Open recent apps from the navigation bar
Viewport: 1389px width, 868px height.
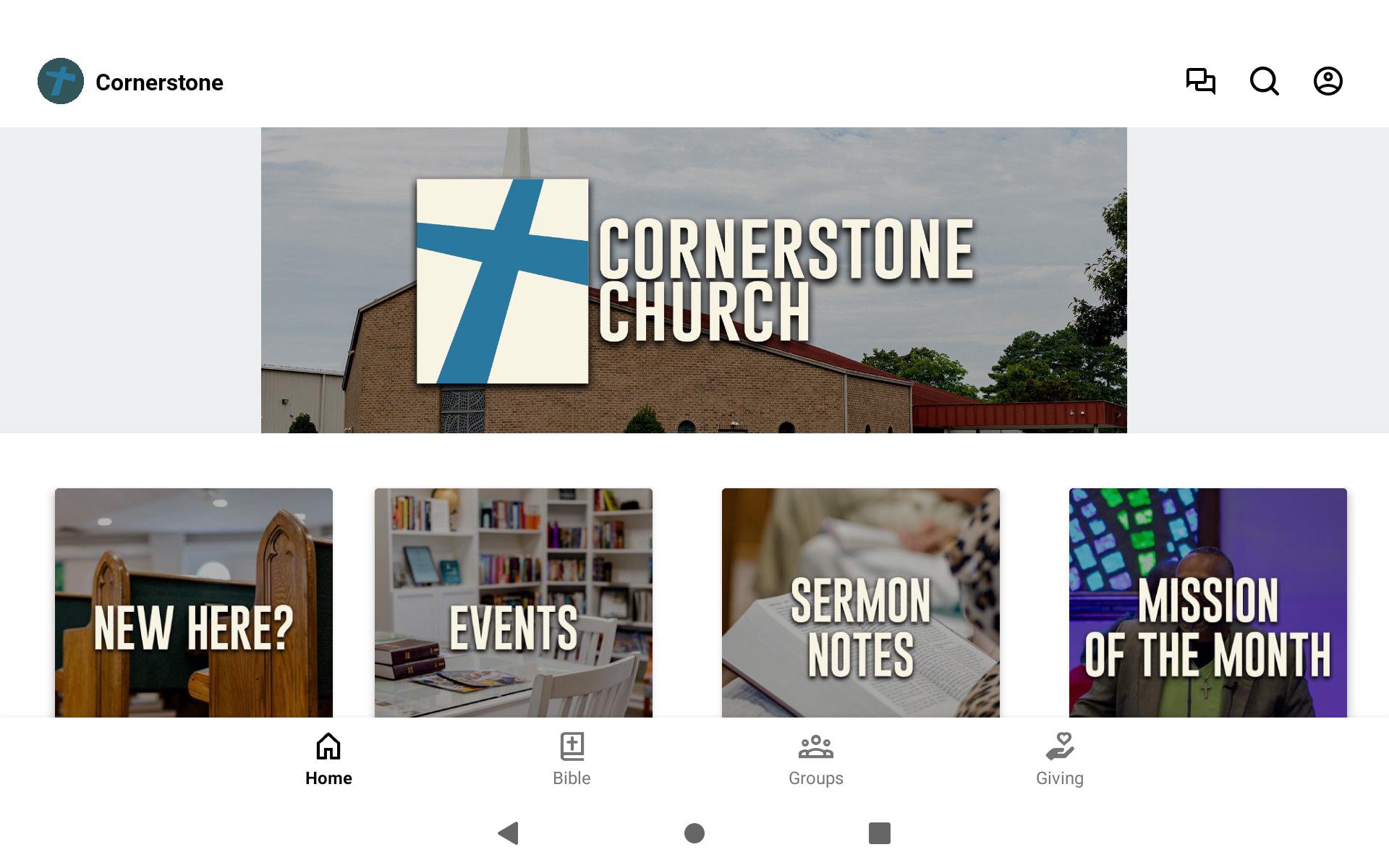(x=879, y=833)
